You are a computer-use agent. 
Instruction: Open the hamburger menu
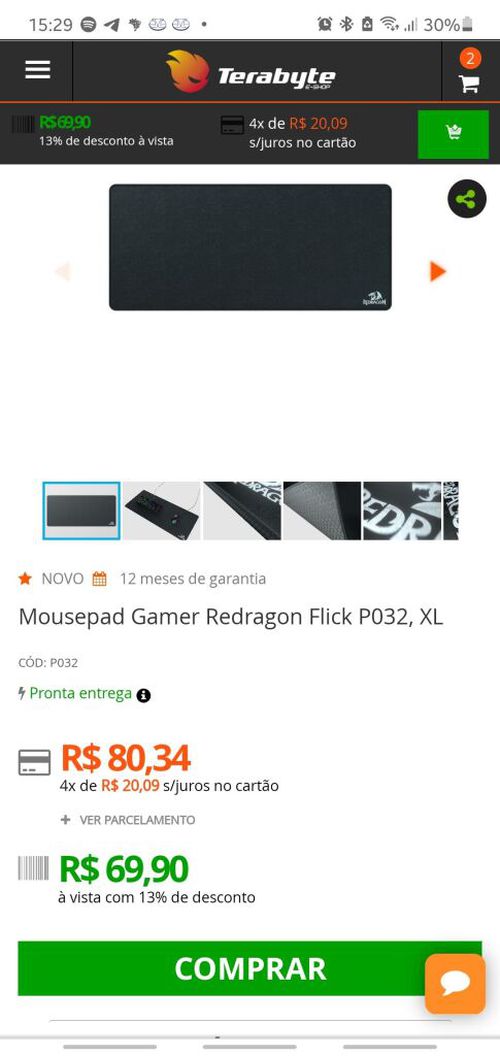(38, 70)
